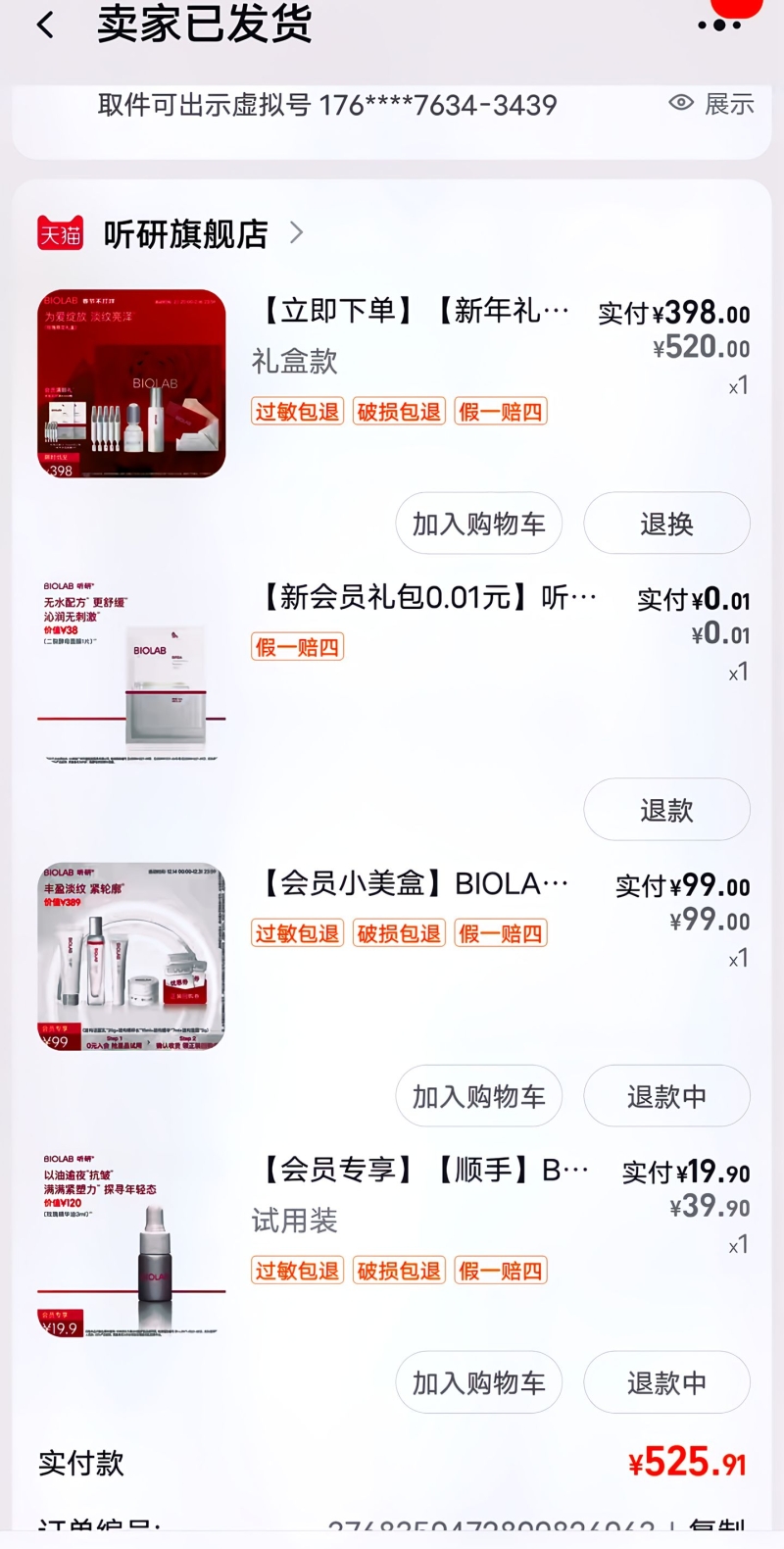Open the three-dot more menu
784x1549 pixels.
click(719, 25)
